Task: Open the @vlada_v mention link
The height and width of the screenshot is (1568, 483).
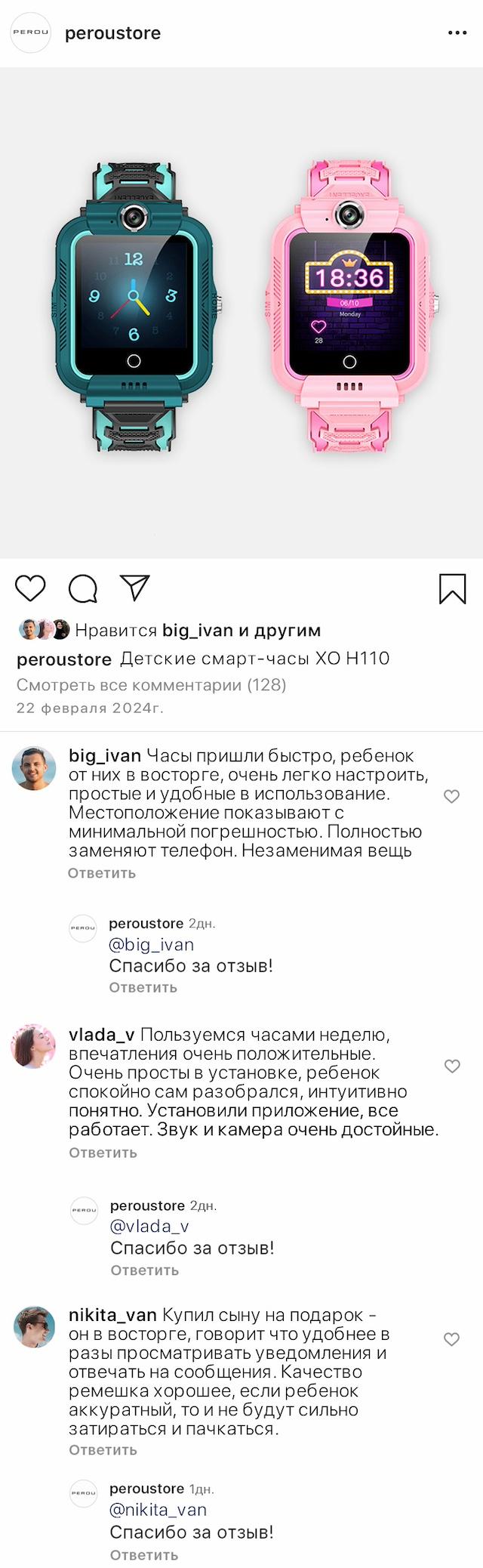Action: click(x=149, y=1227)
